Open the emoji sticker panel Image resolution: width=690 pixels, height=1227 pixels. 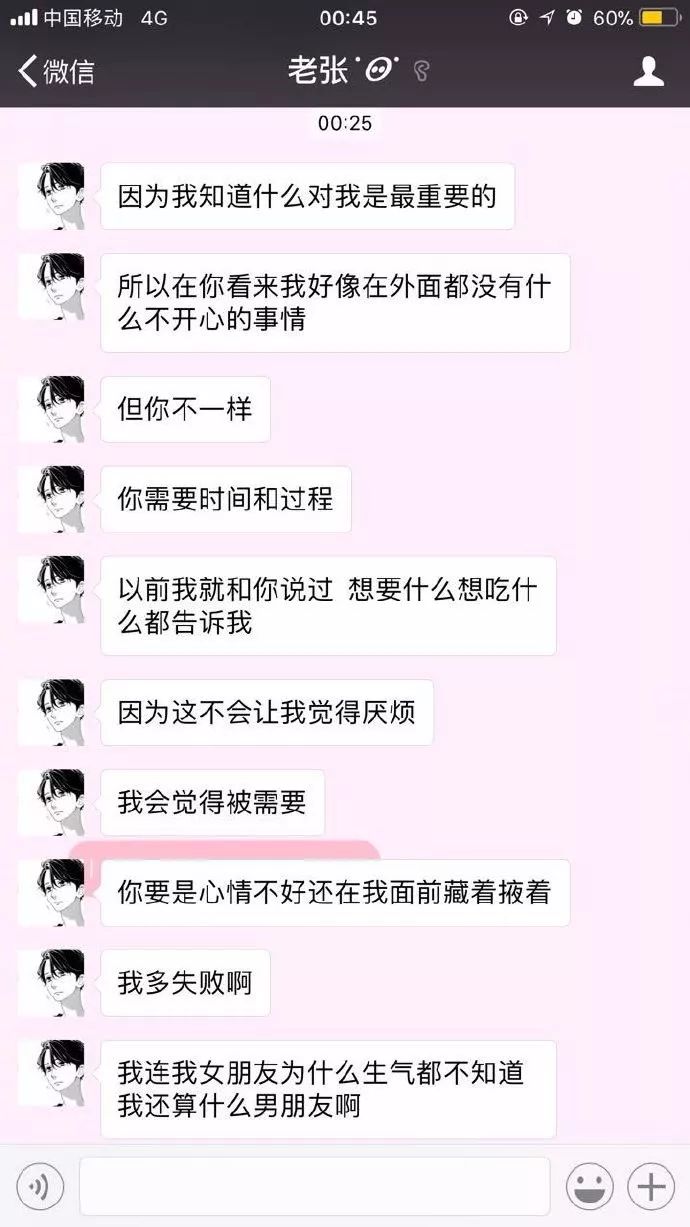point(590,1187)
